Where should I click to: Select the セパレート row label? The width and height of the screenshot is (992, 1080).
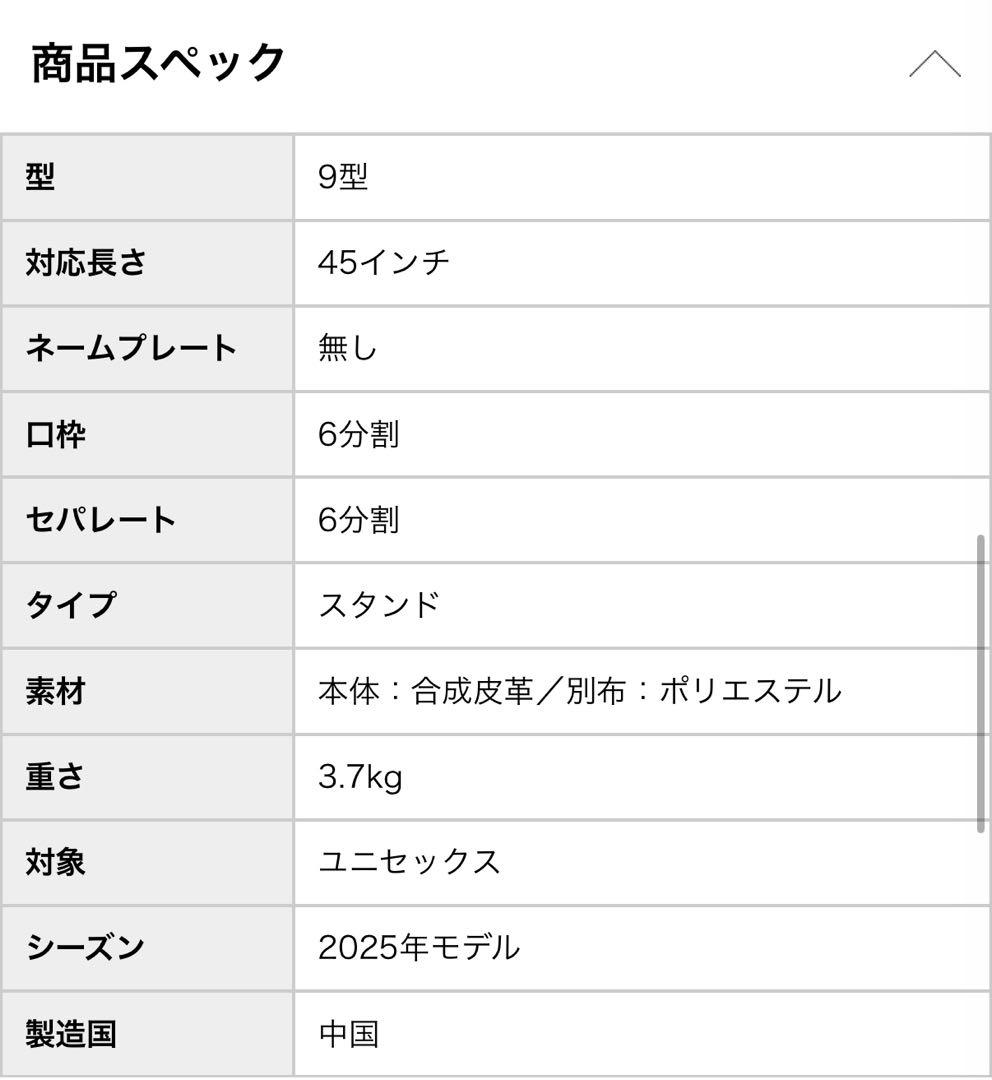[x=98, y=520]
